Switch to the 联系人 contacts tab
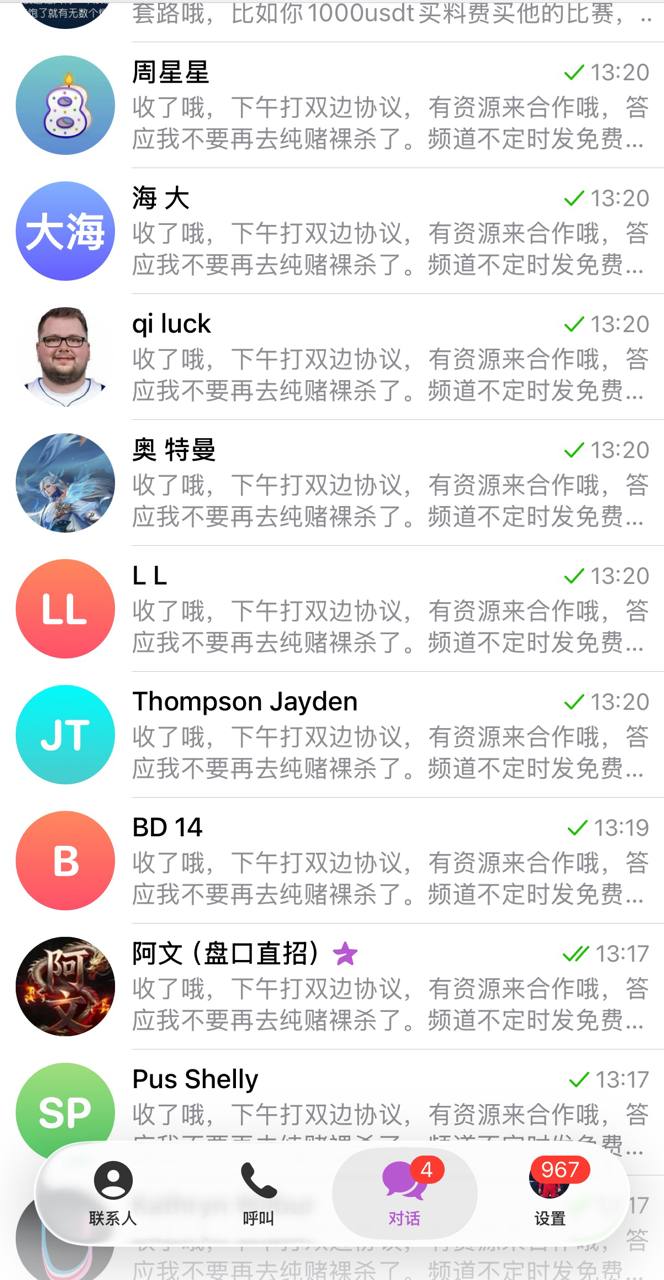664x1280 pixels. coord(113,1194)
